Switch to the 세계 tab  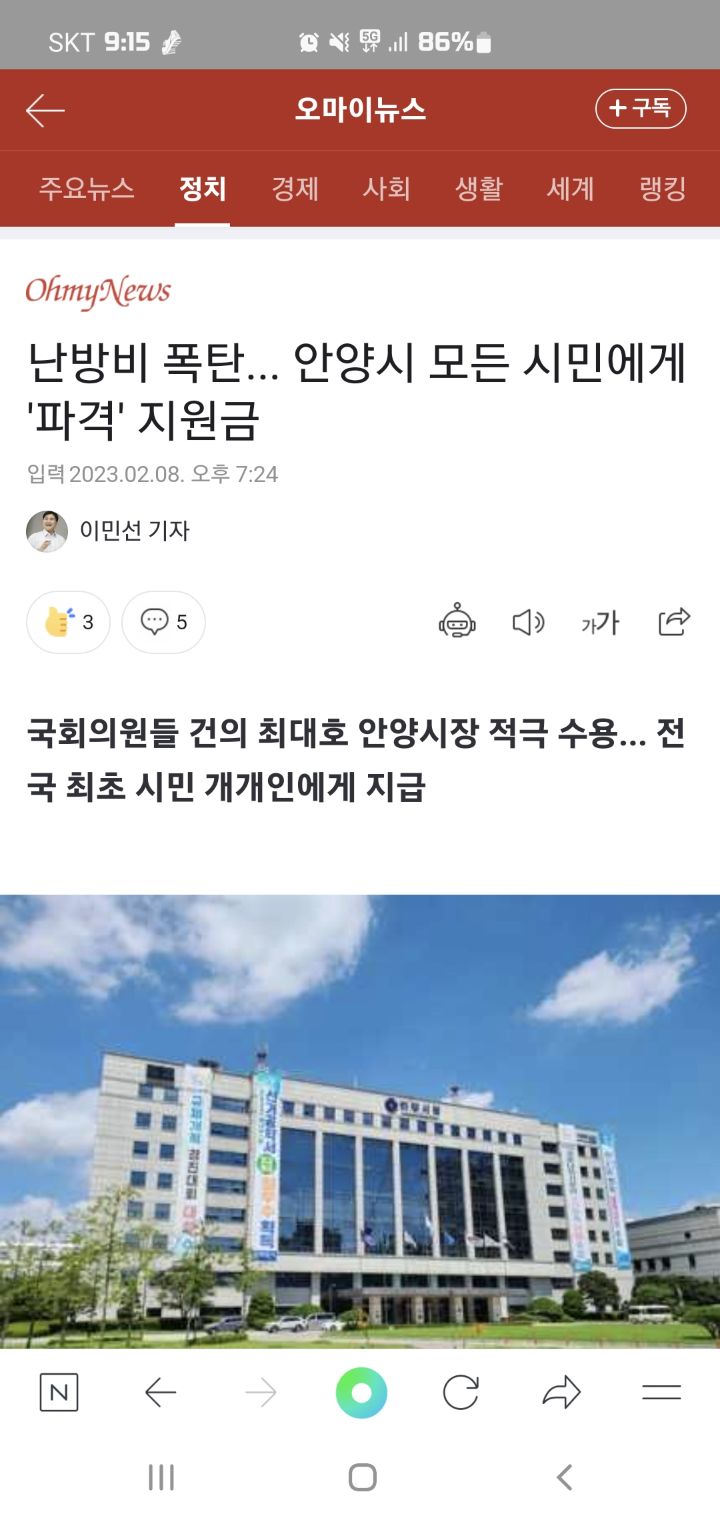coord(570,188)
